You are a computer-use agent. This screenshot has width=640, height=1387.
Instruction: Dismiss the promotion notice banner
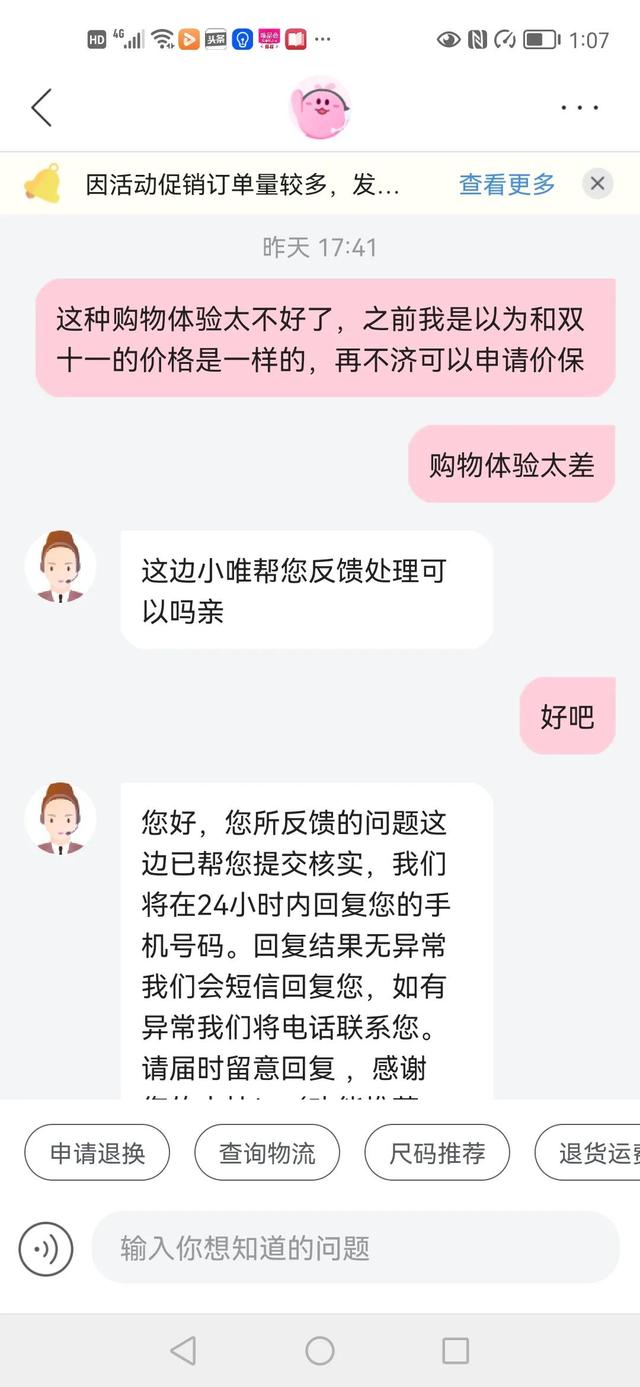597,184
